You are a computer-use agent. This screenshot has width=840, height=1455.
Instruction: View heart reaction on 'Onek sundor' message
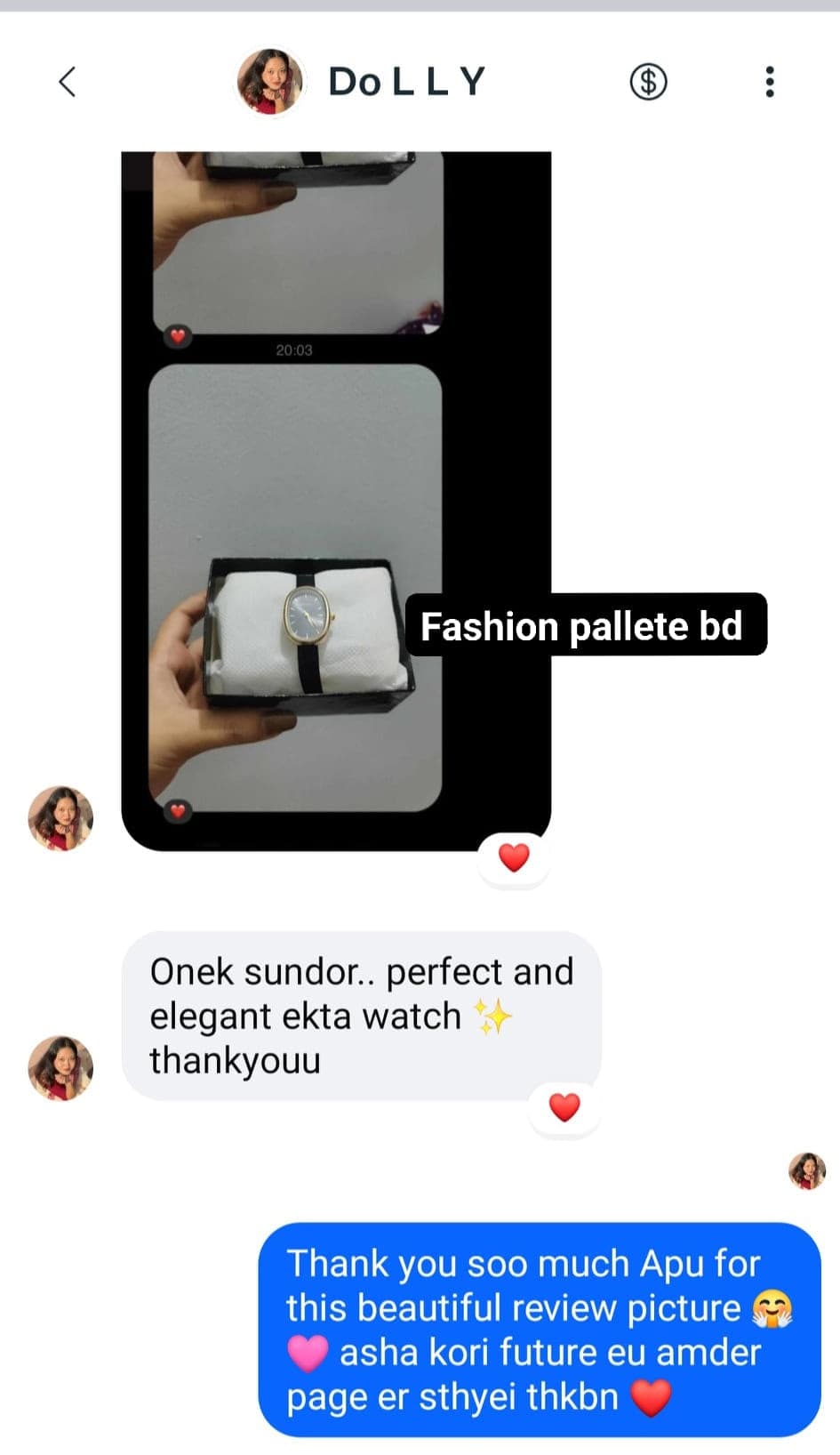564,1107
